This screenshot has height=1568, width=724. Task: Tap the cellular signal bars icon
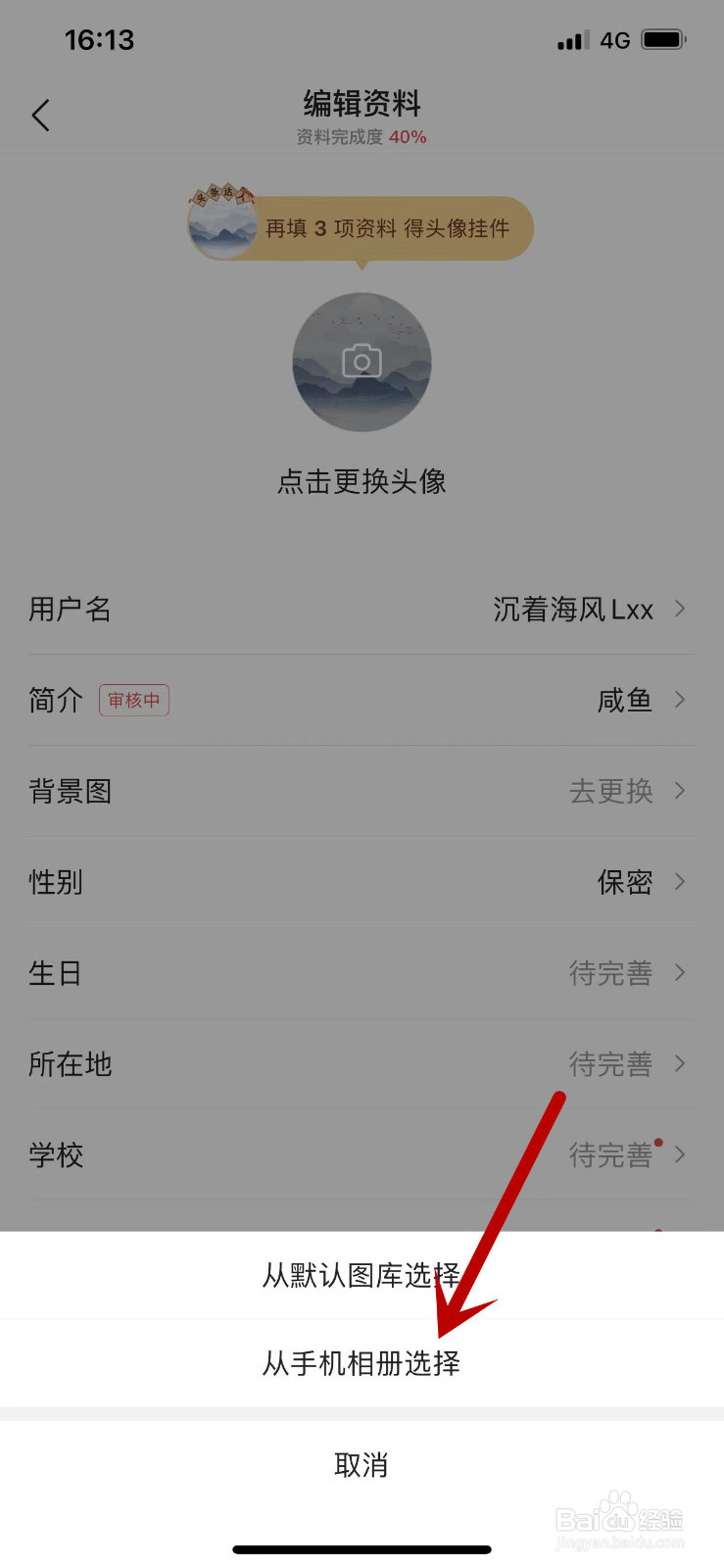coord(572,39)
